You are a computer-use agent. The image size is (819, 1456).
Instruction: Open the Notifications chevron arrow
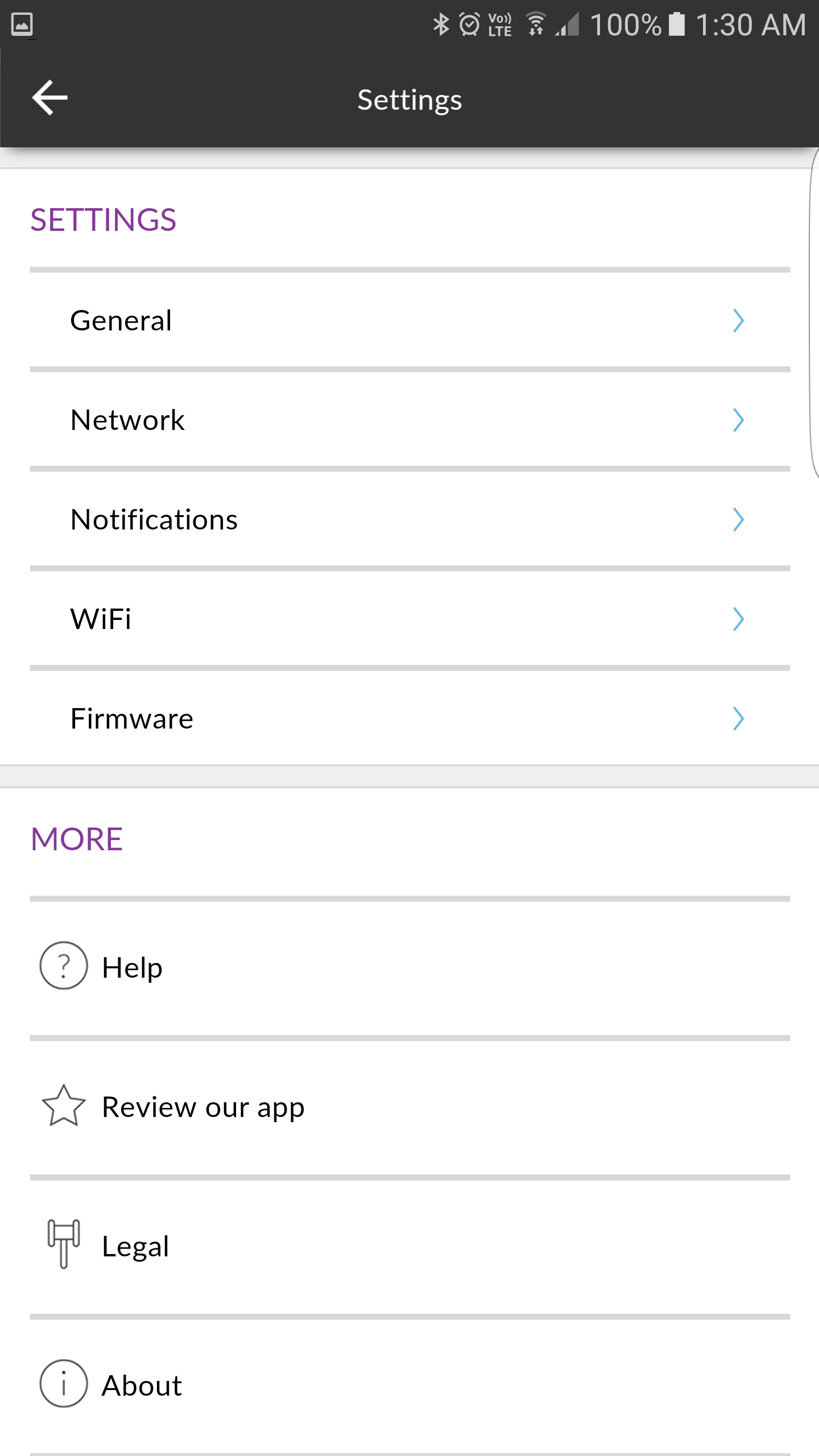point(738,519)
